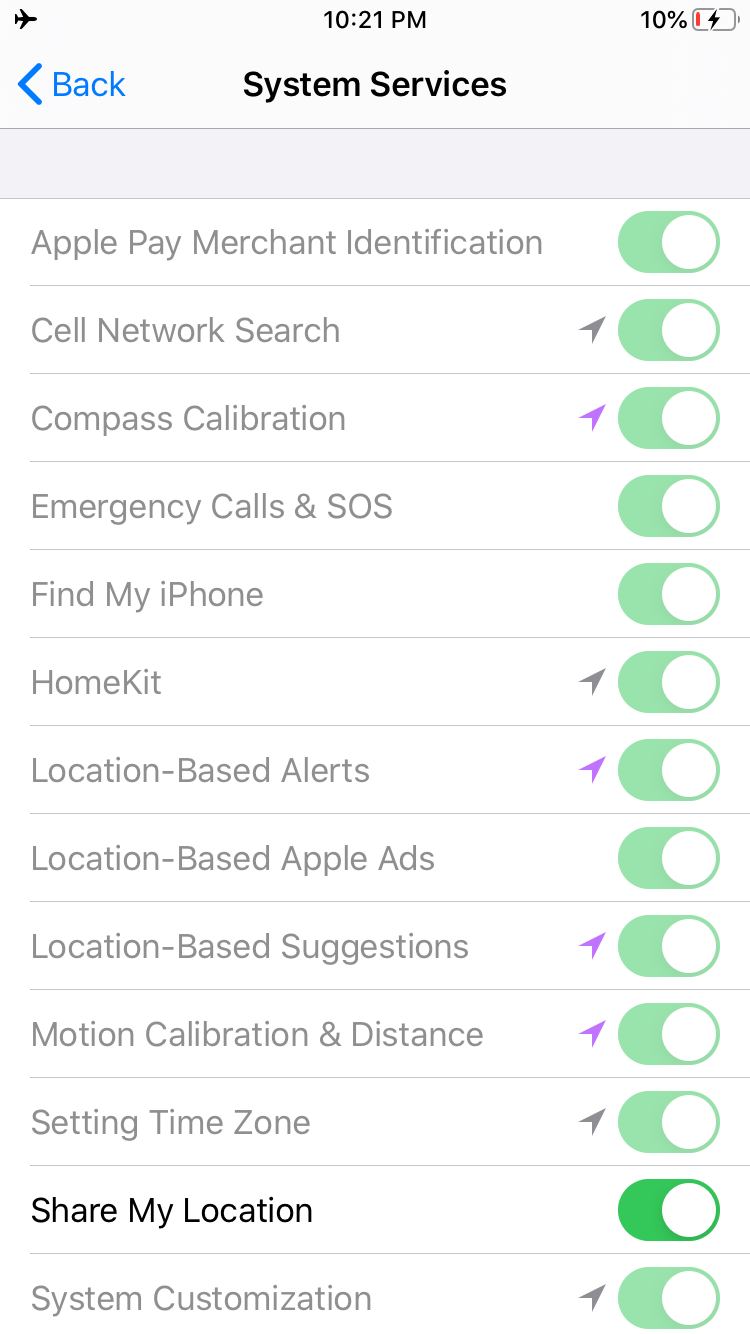Disable Location-Based Apple Ads
The width and height of the screenshot is (750, 1334).
click(668, 859)
